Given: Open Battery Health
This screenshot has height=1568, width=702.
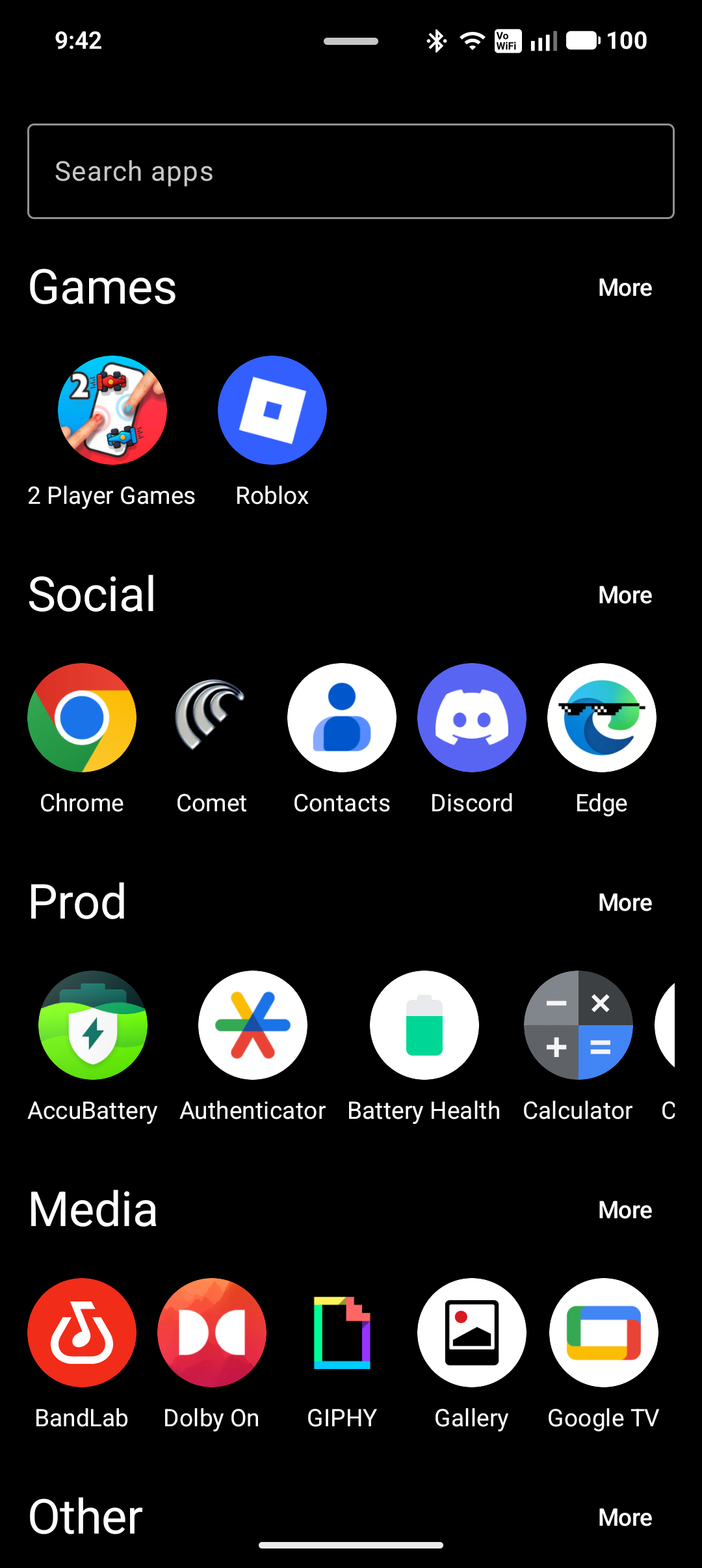Looking at the screenshot, I should point(424,1025).
